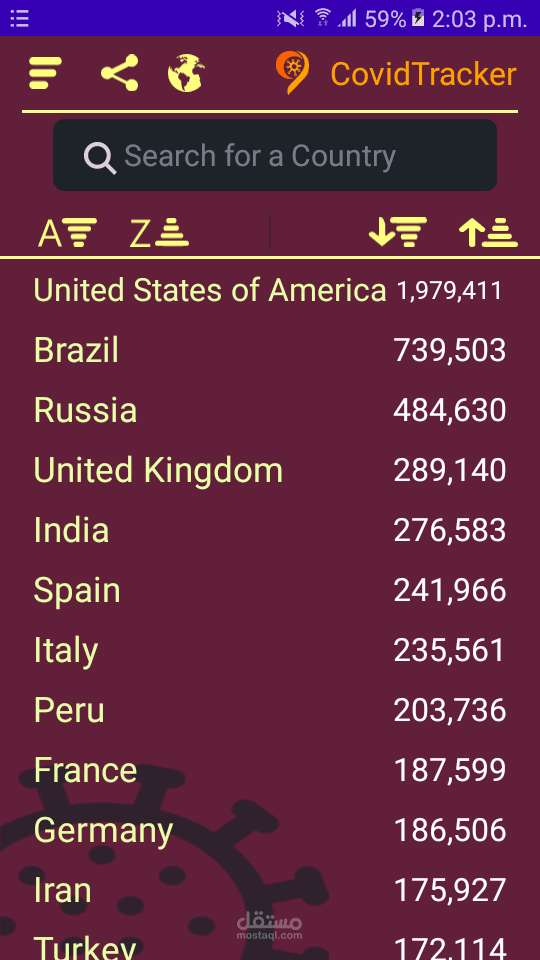Image resolution: width=540 pixels, height=960 pixels.
Task: Focus the Search for a Country box
Action: tap(275, 156)
